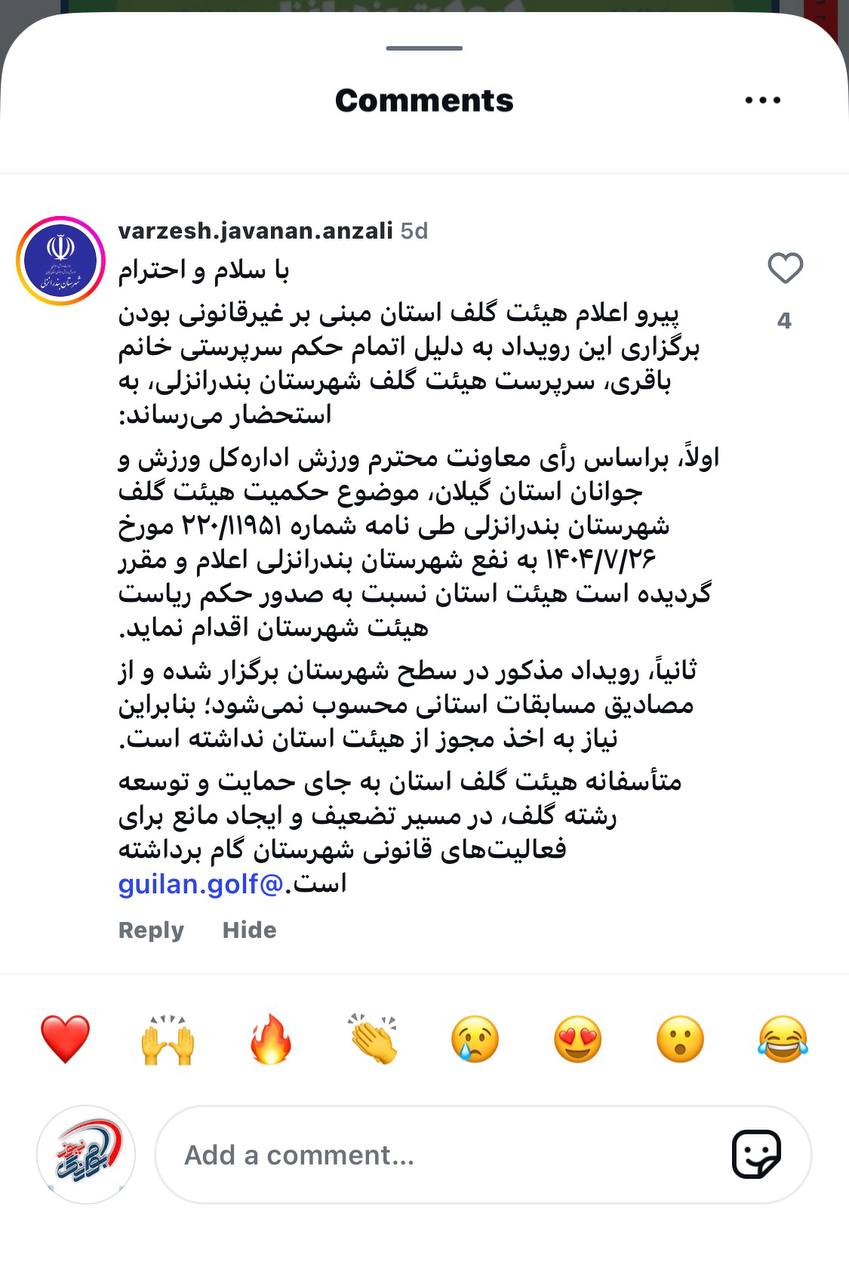Viewport: 849px width, 1280px height.
Task: Open the @guilan.golf mention
Action: (202, 884)
